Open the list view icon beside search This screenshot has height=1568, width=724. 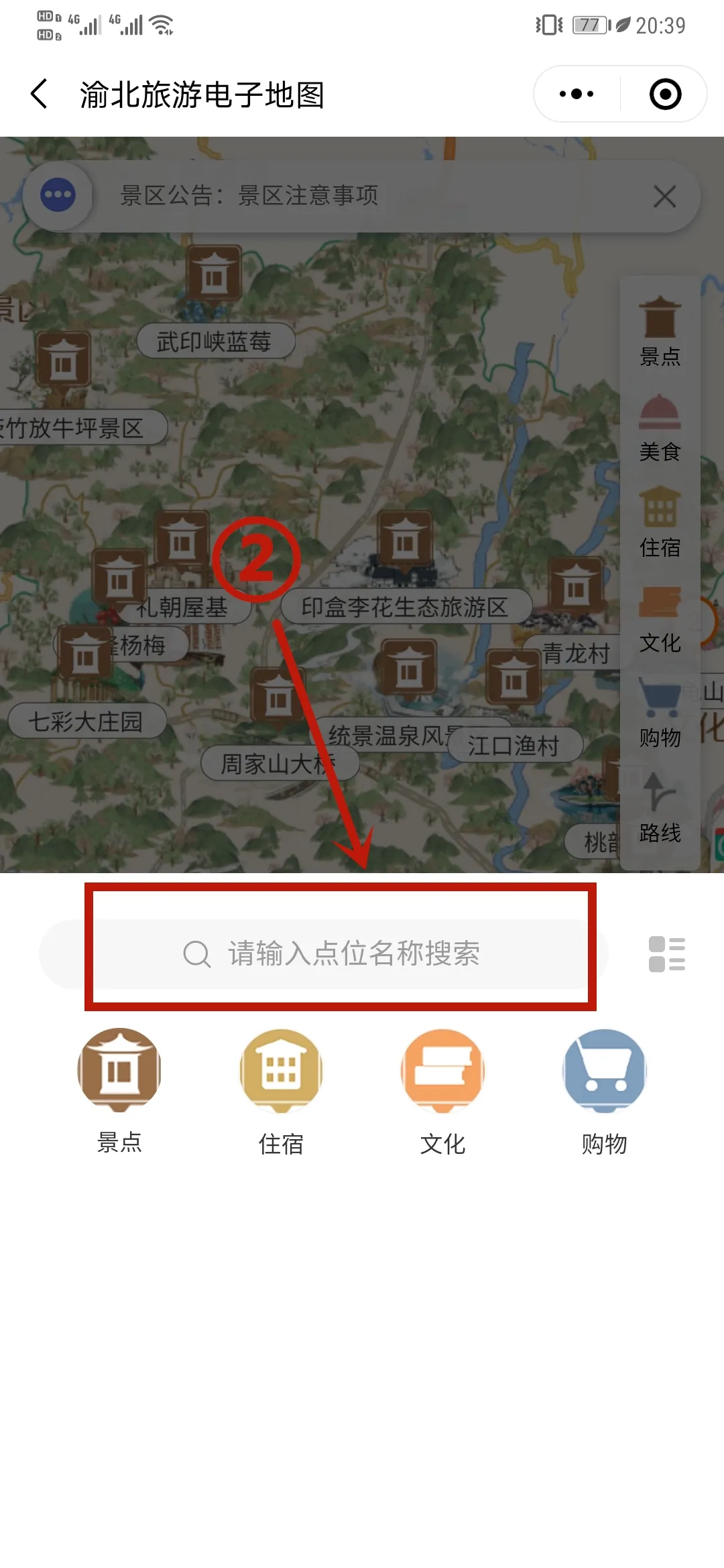pos(667,954)
